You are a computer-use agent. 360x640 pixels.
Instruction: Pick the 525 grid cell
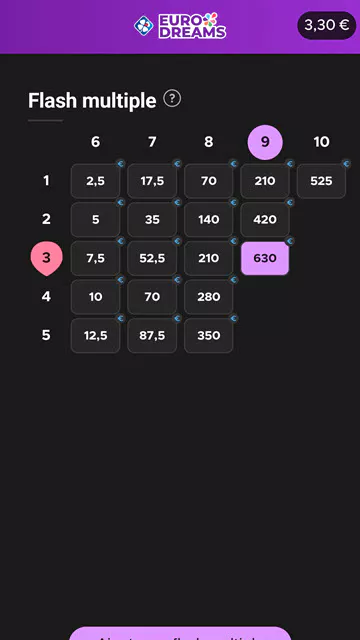[x=321, y=181]
